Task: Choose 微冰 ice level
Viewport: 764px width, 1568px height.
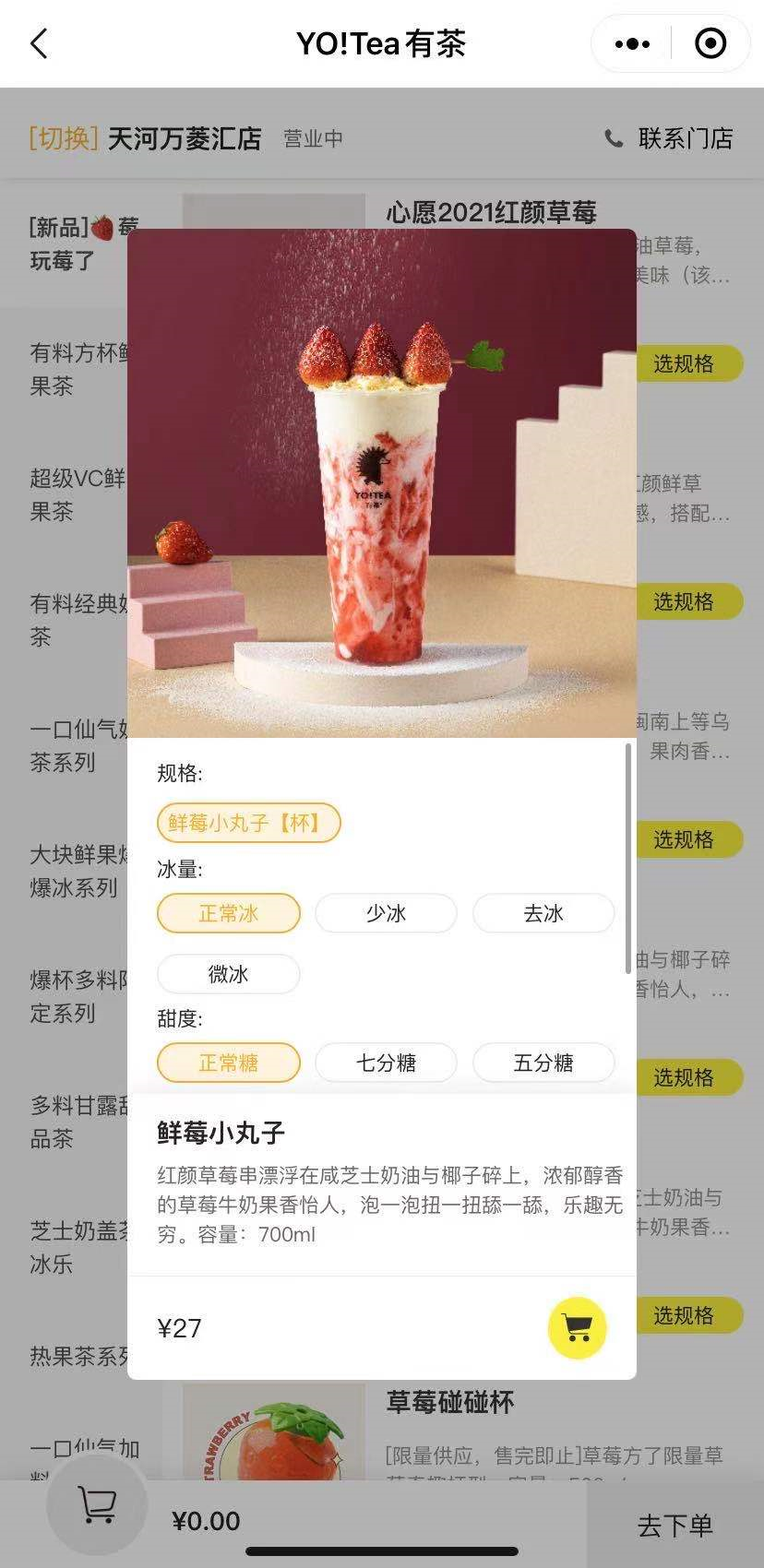Action: point(229,974)
